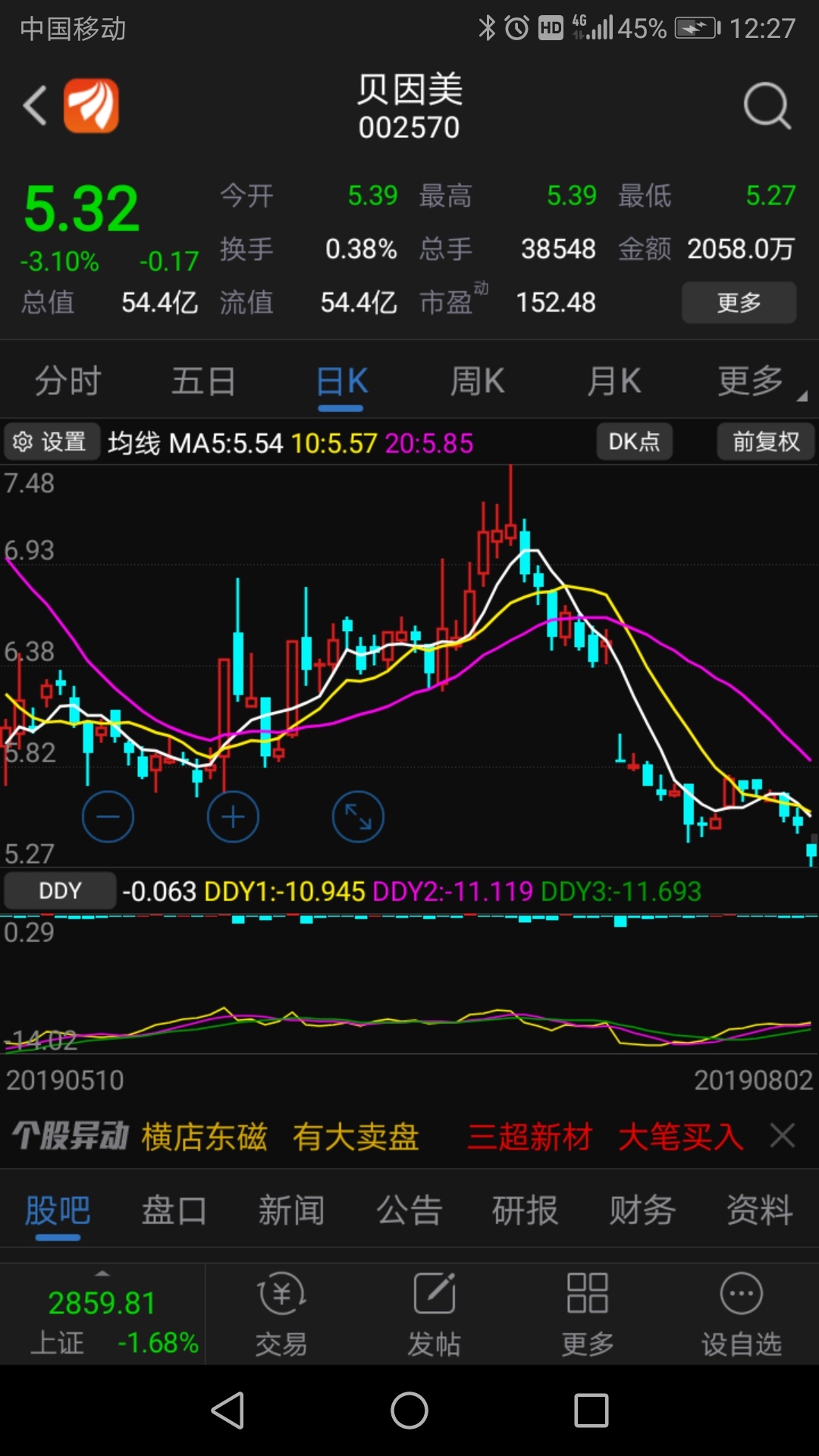Zoom in the chart with the plus icon
Viewport: 819px width, 1456px height.
(233, 816)
